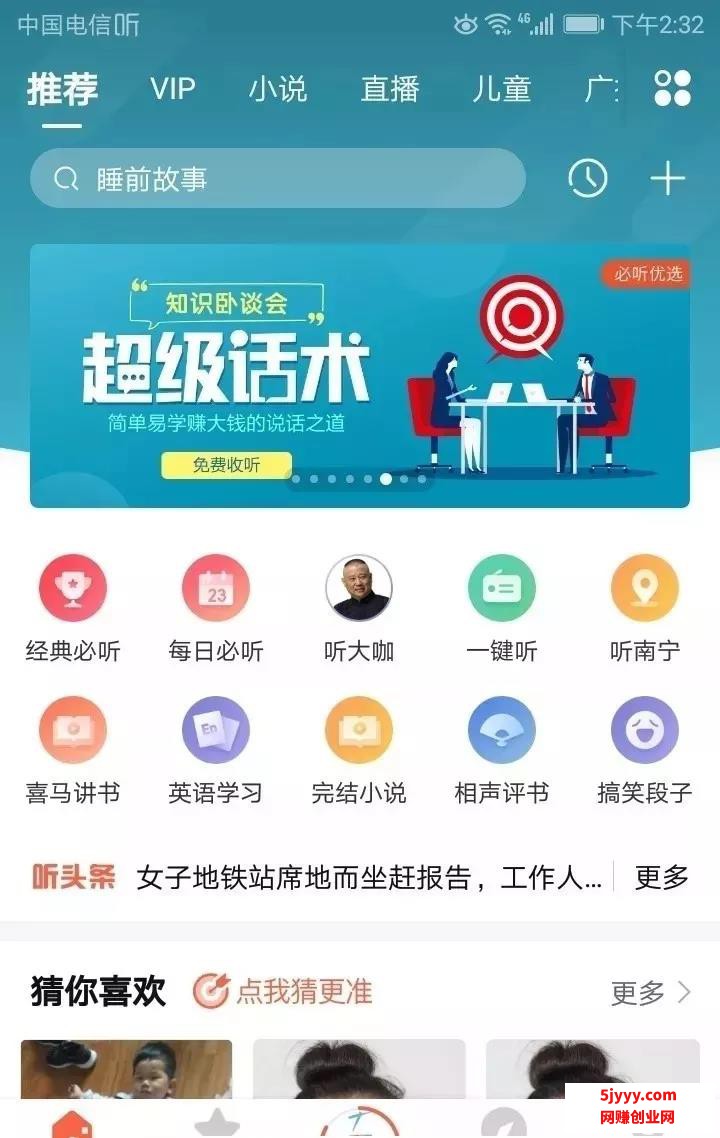
Task: Tap the plus icon beside search
Action: click(667, 179)
